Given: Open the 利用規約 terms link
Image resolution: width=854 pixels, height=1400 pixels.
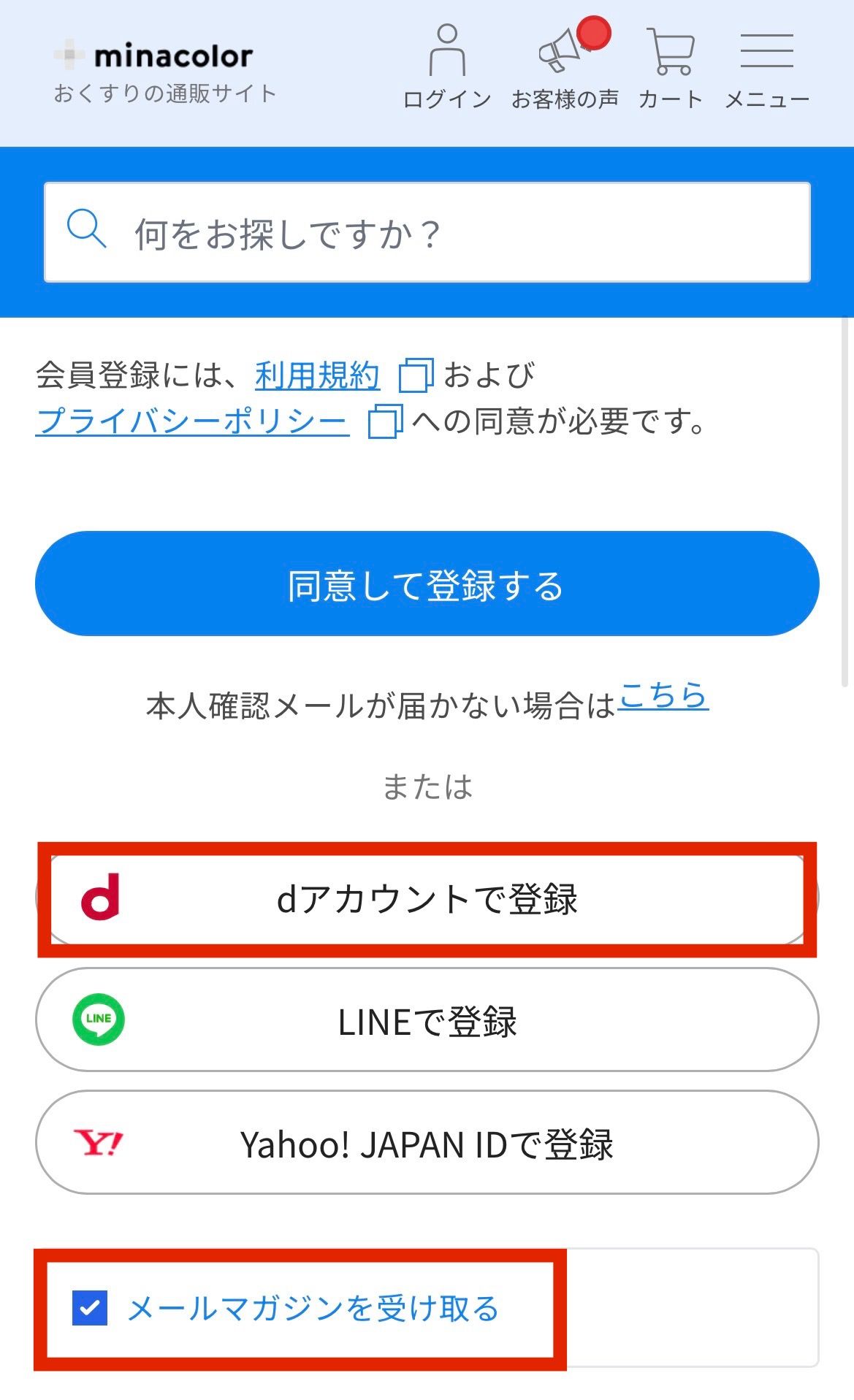Looking at the screenshot, I should pos(317,375).
